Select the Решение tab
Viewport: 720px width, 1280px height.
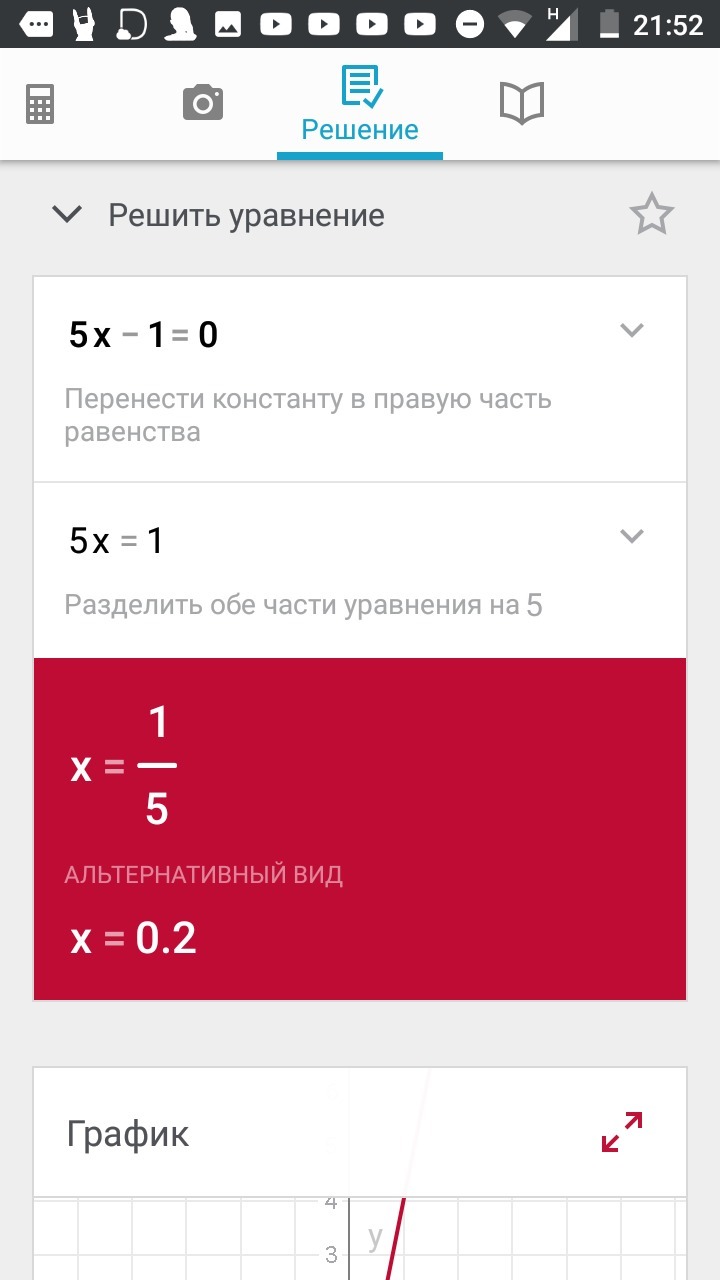pos(360,105)
